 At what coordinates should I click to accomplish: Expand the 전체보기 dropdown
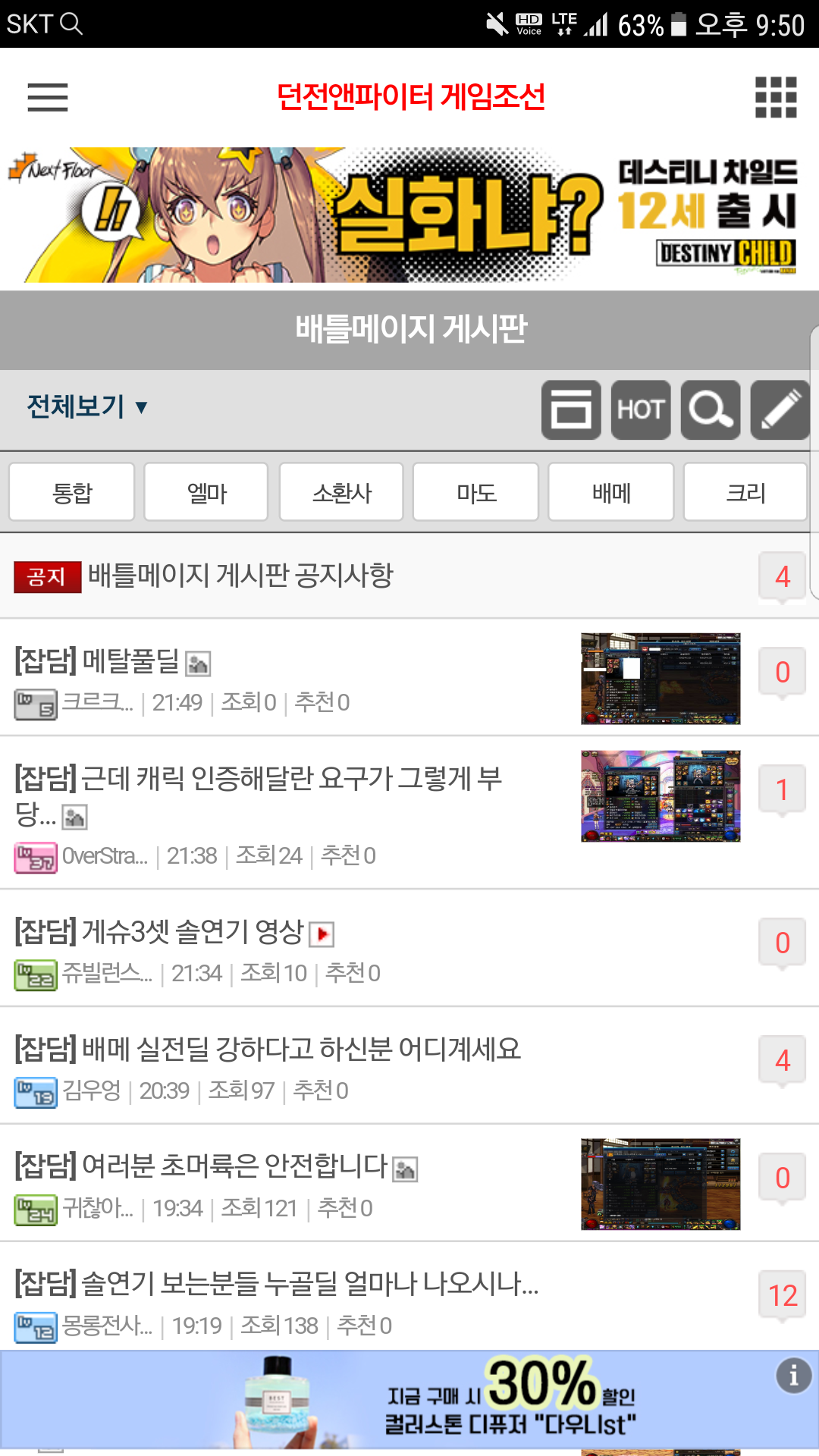click(x=87, y=407)
